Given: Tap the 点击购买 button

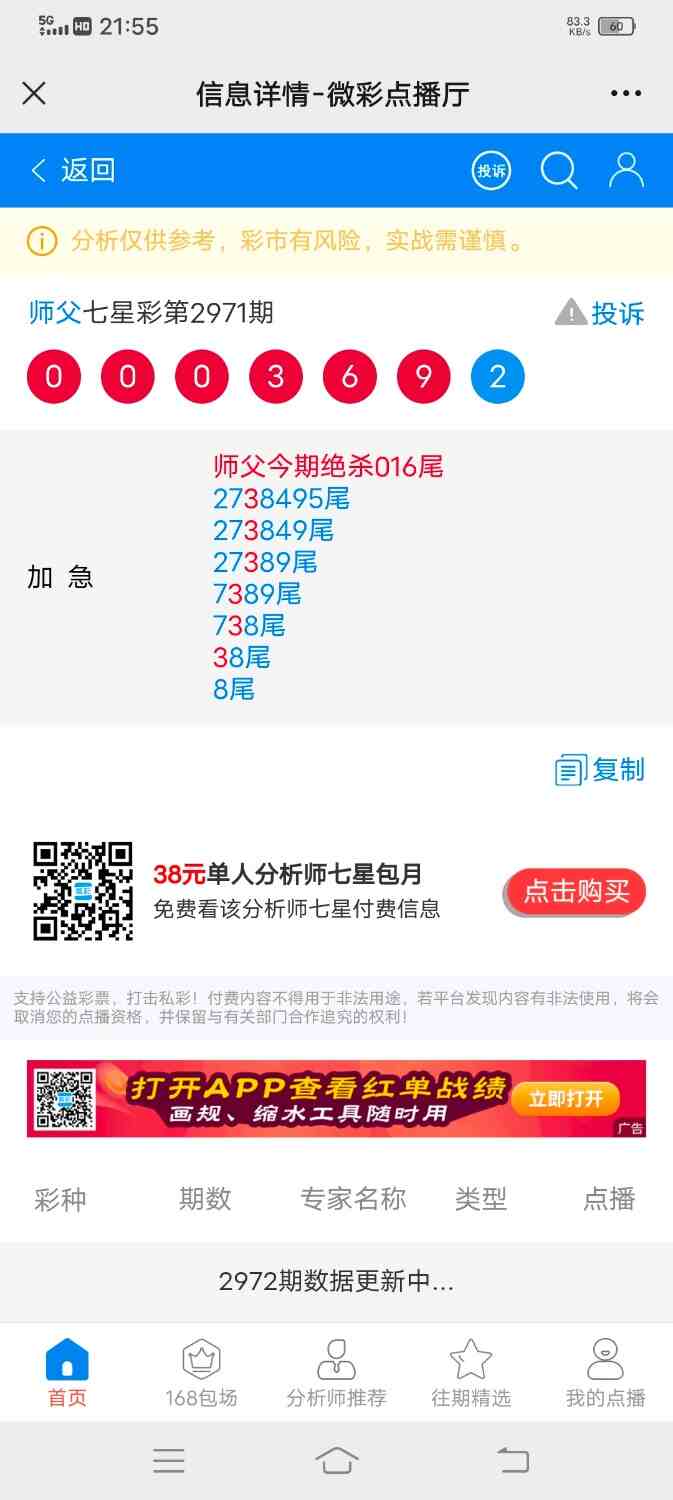Looking at the screenshot, I should point(576,891).
